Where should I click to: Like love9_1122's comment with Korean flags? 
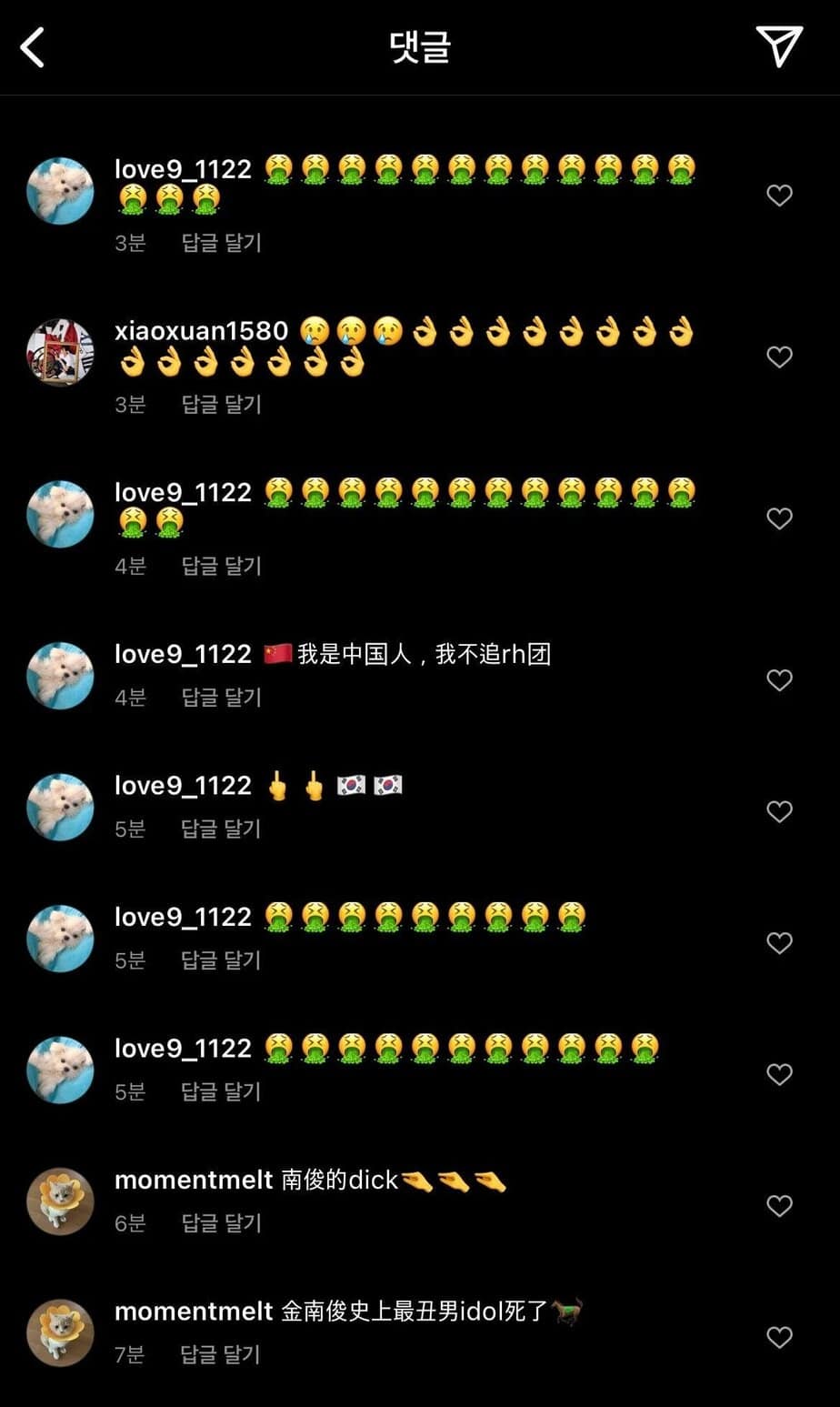click(x=779, y=811)
